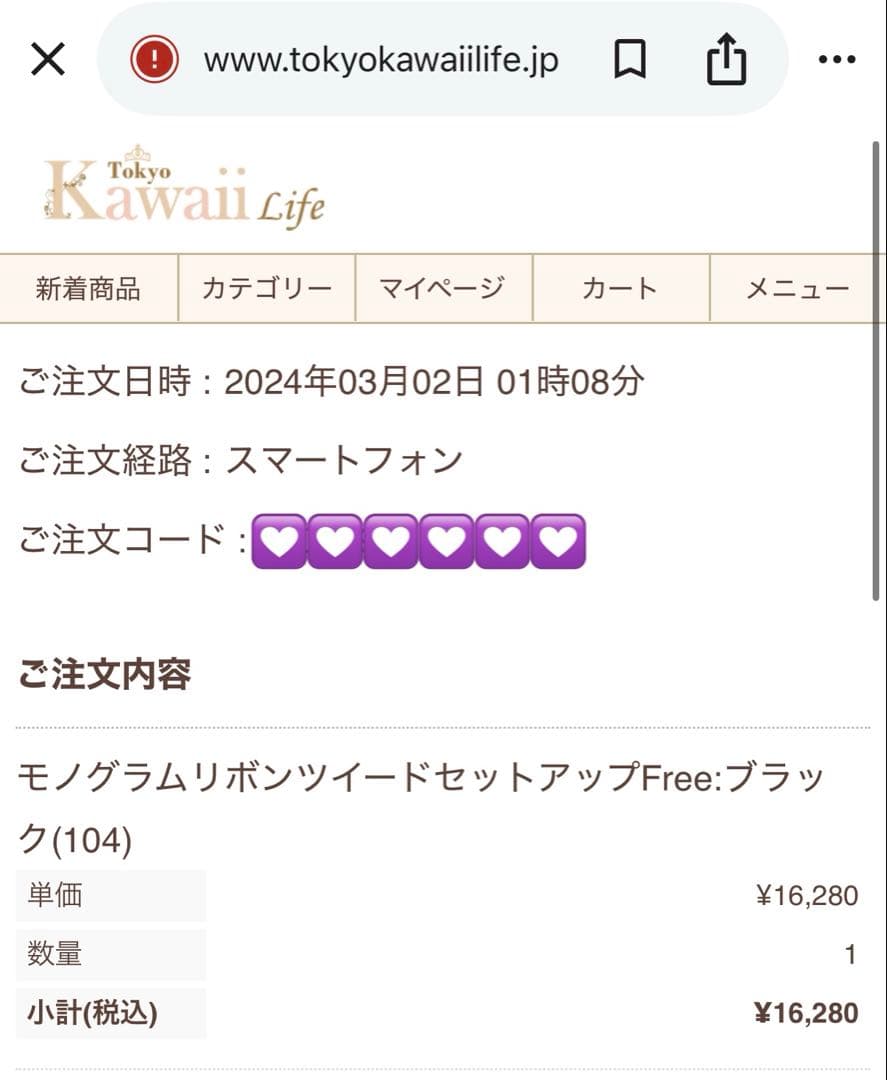Share this page
This screenshot has width=887, height=1080.
click(727, 59)
